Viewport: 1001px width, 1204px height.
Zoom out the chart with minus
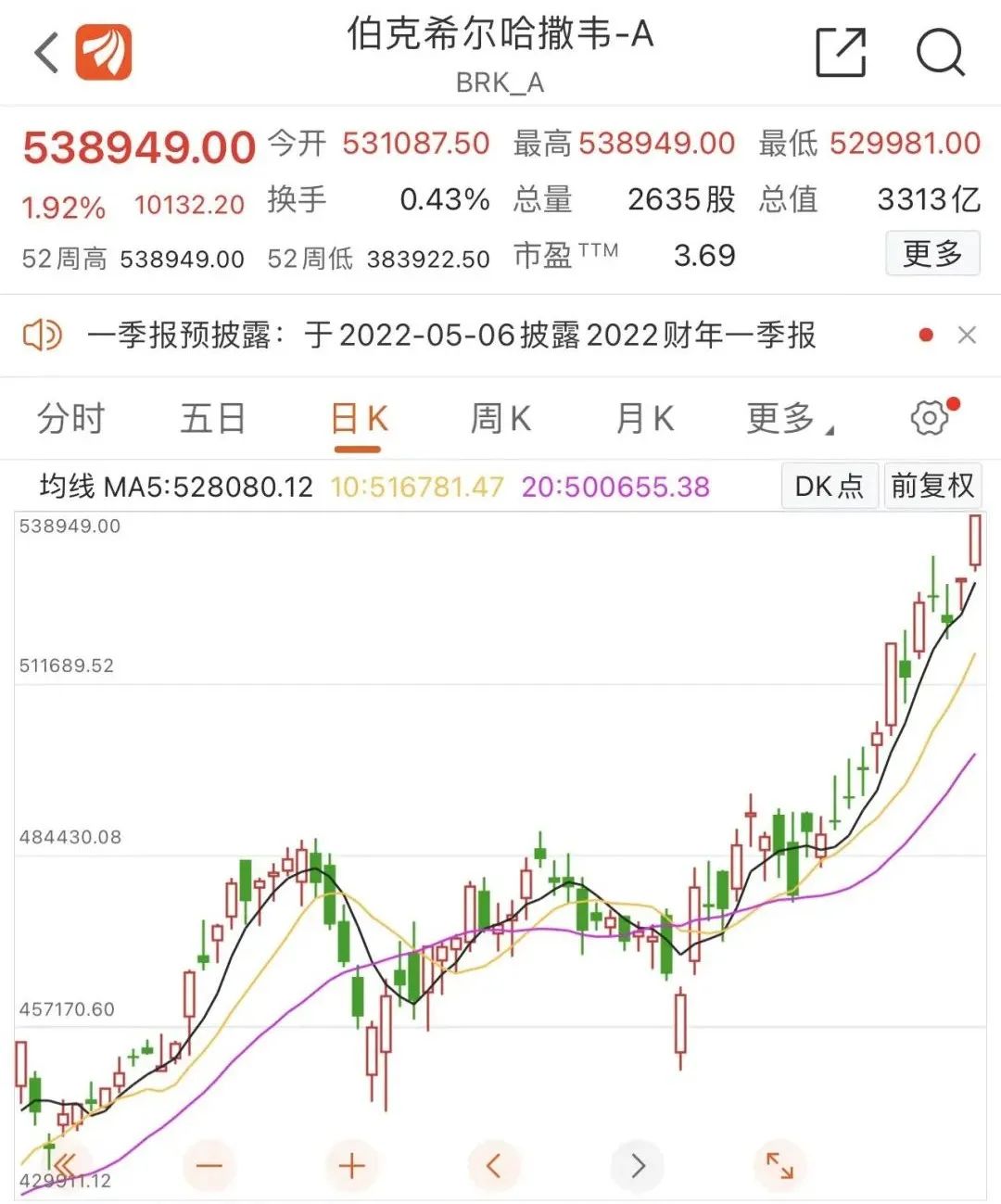coord(209,1165)
